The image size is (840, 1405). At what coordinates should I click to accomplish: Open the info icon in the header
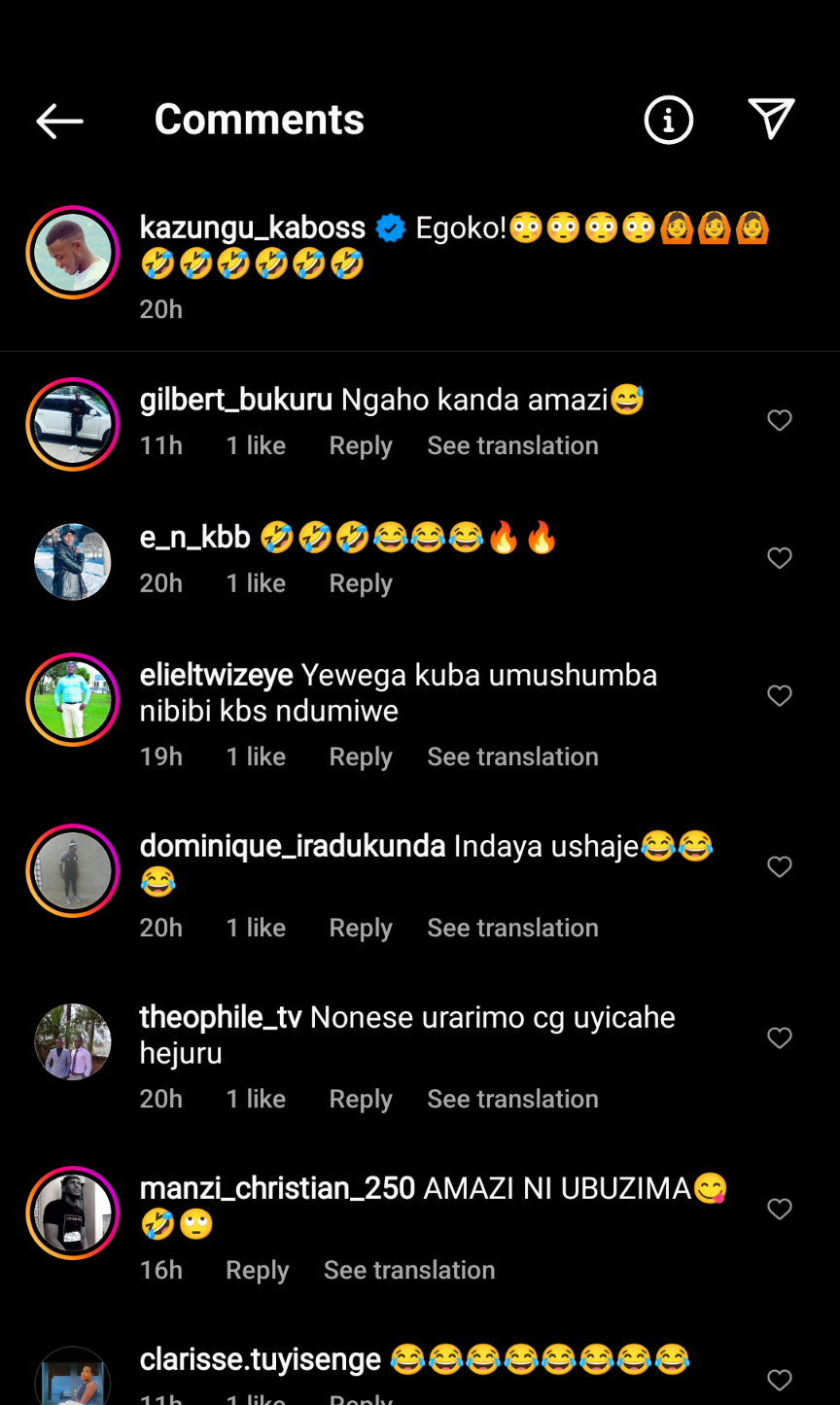coord(669,121)
